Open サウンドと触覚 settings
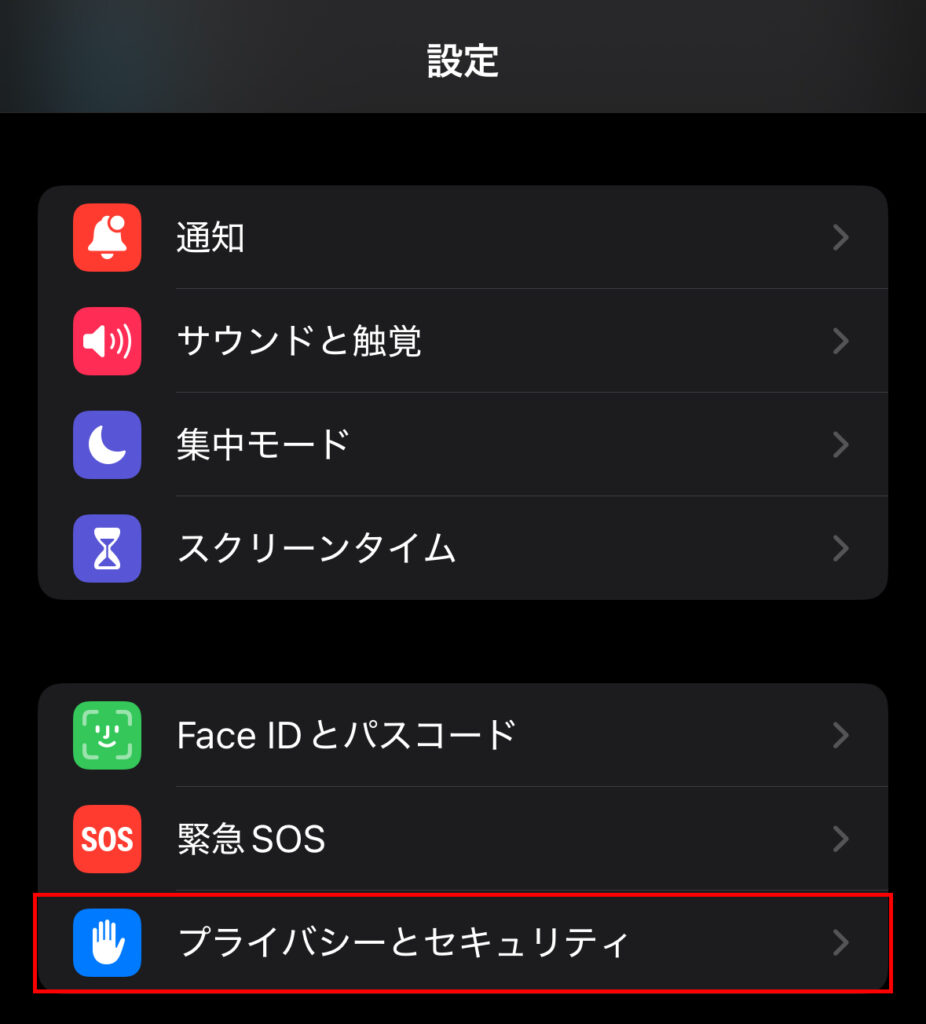This screenshot has width=926, height=1024. click(462, 342)
